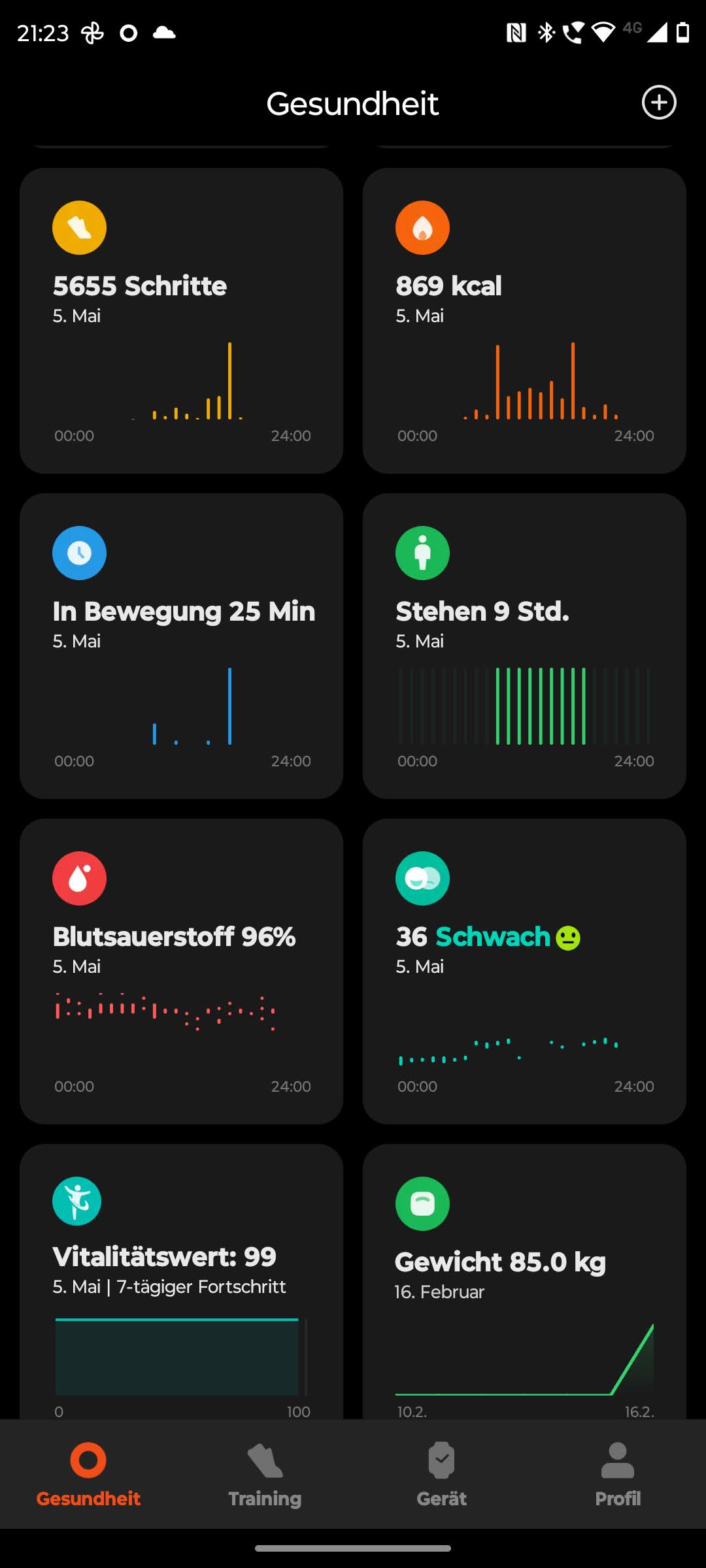Open the 36 Schwach stress card
This screenshot has height=1568, width=706.
(x=524, y=971)
